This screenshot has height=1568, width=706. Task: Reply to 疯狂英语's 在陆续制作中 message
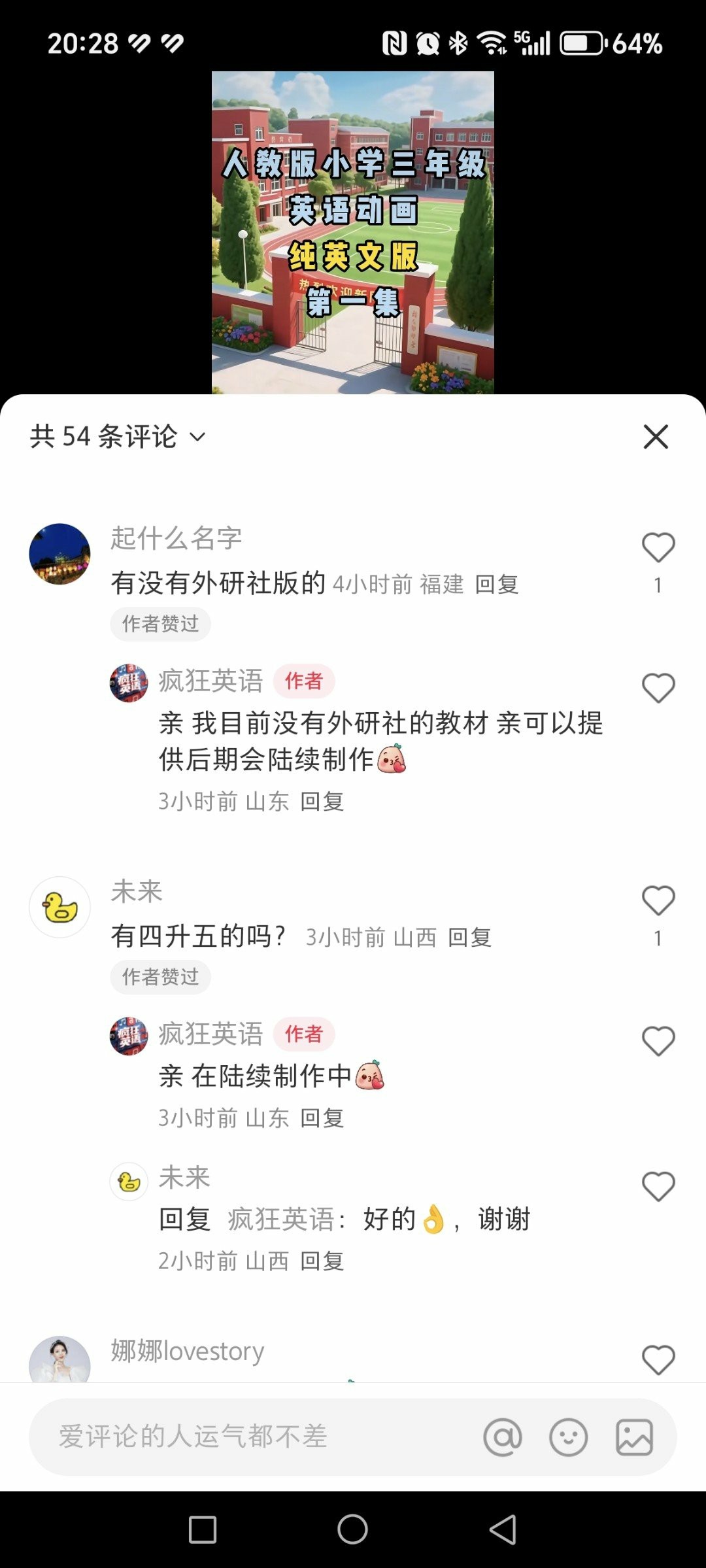(x=322, y=1118)
